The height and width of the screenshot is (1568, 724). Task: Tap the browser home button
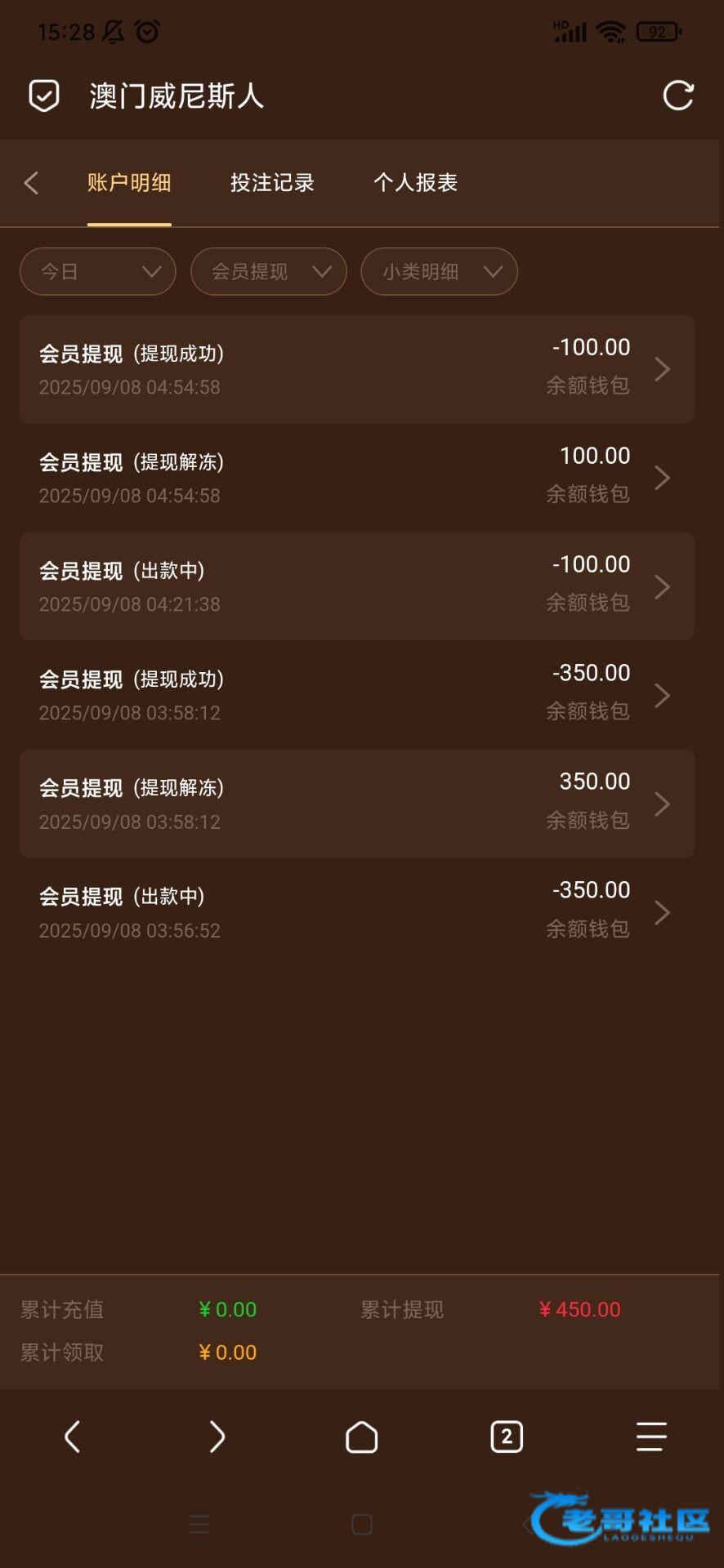pos(361,1437)
